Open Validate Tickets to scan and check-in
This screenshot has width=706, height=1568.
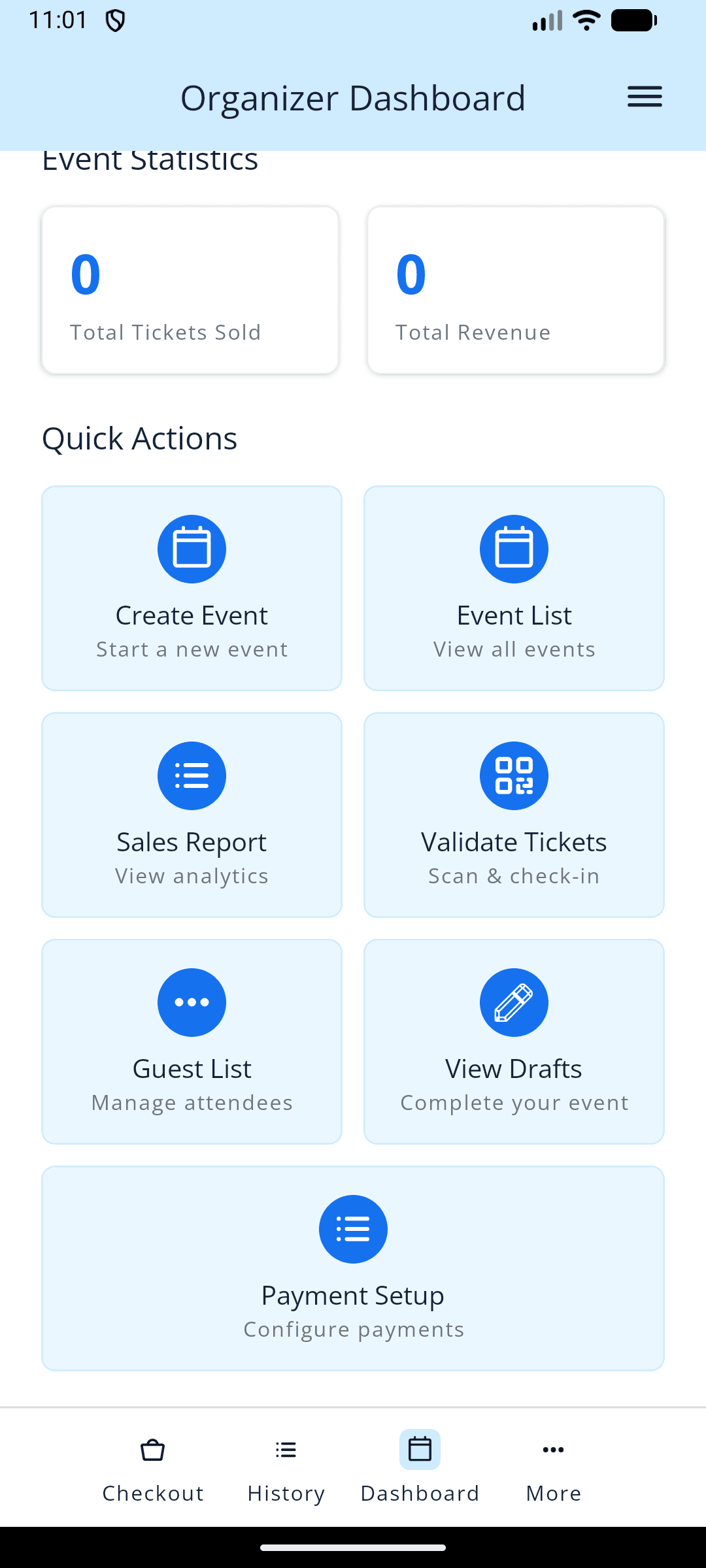point(514,815)
